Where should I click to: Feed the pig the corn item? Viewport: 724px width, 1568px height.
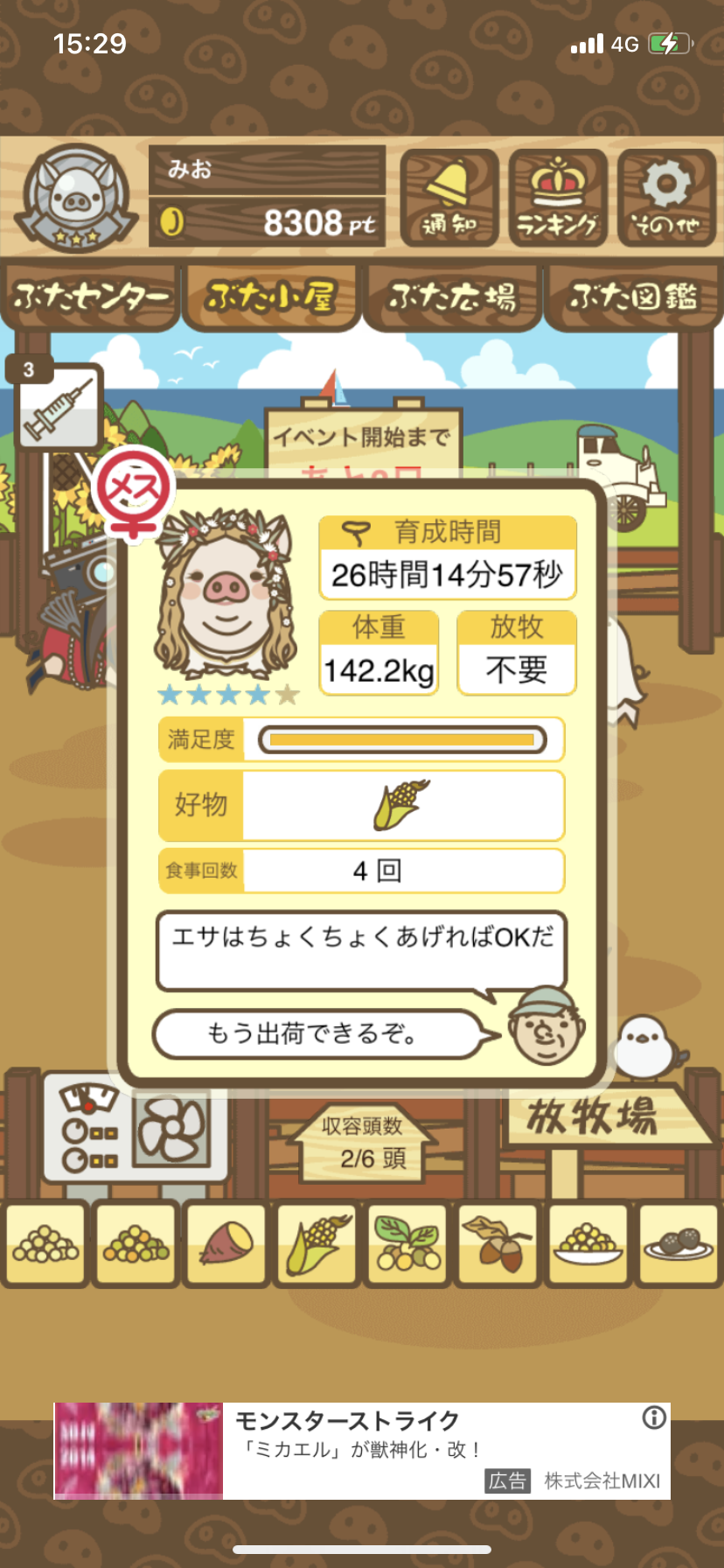coord(316,1244)
